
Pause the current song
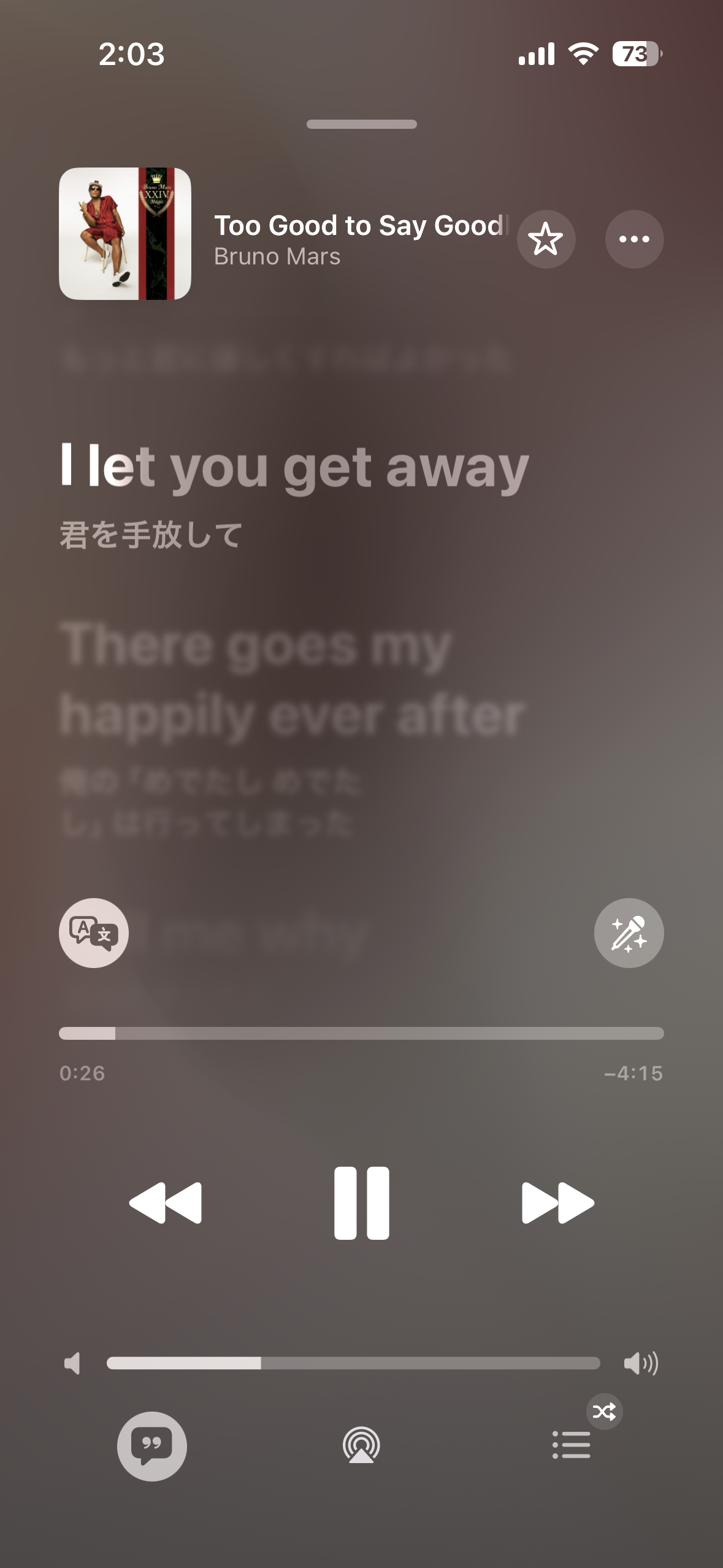pos(361,1203)
